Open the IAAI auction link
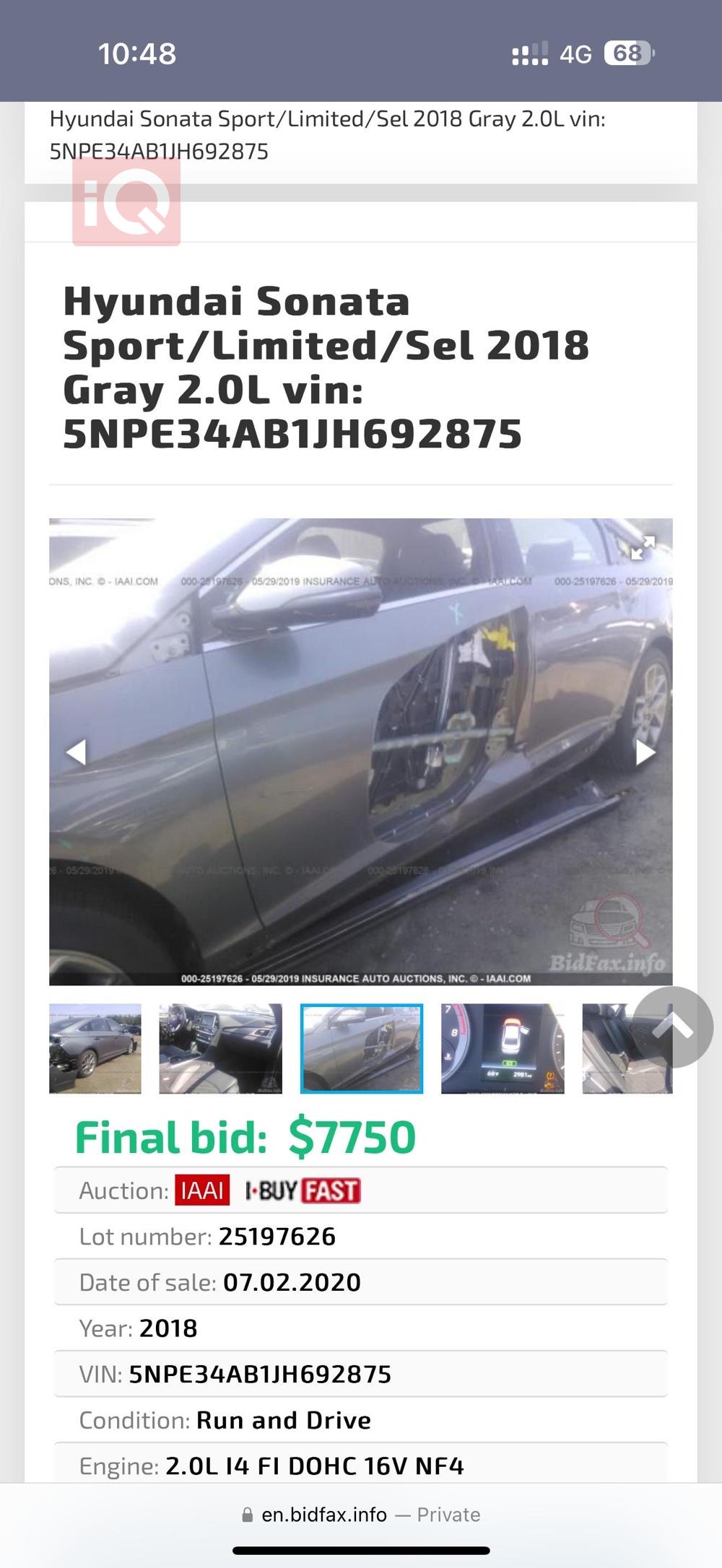Image resolution: width=722 pixels, height=1568 pixels. (x=202, y=1190)
